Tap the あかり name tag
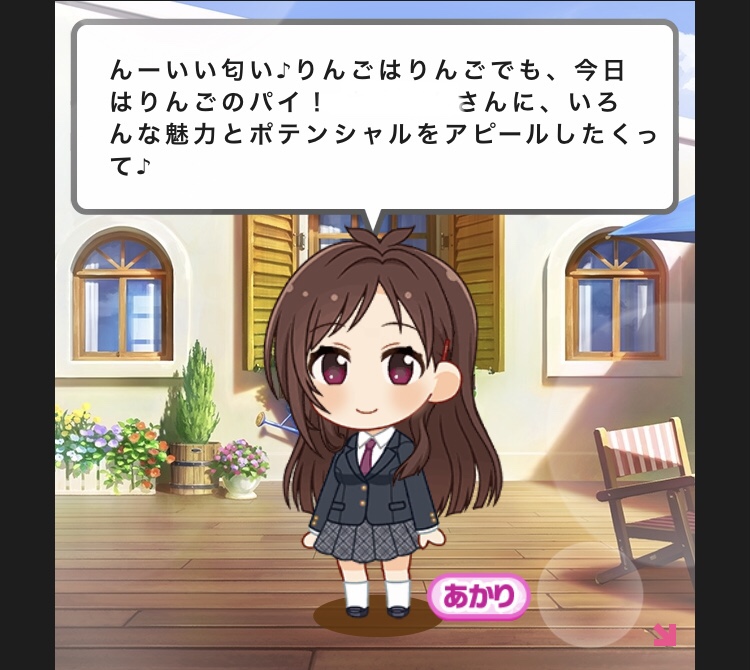This screenshot has width=750, height=670. pos(478,598)
